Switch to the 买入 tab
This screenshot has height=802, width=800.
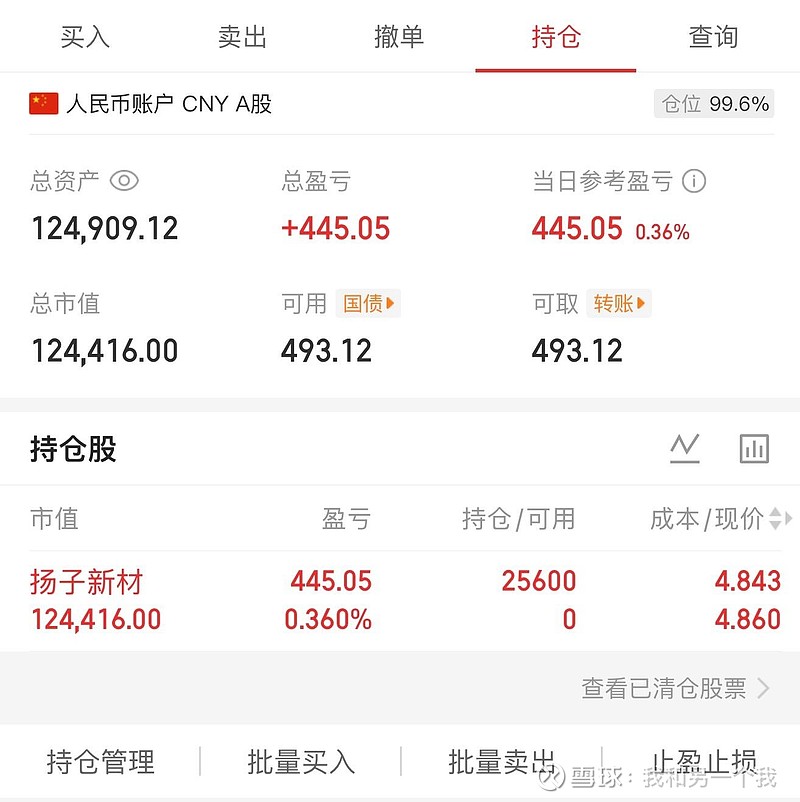click(x=85, y=36)
